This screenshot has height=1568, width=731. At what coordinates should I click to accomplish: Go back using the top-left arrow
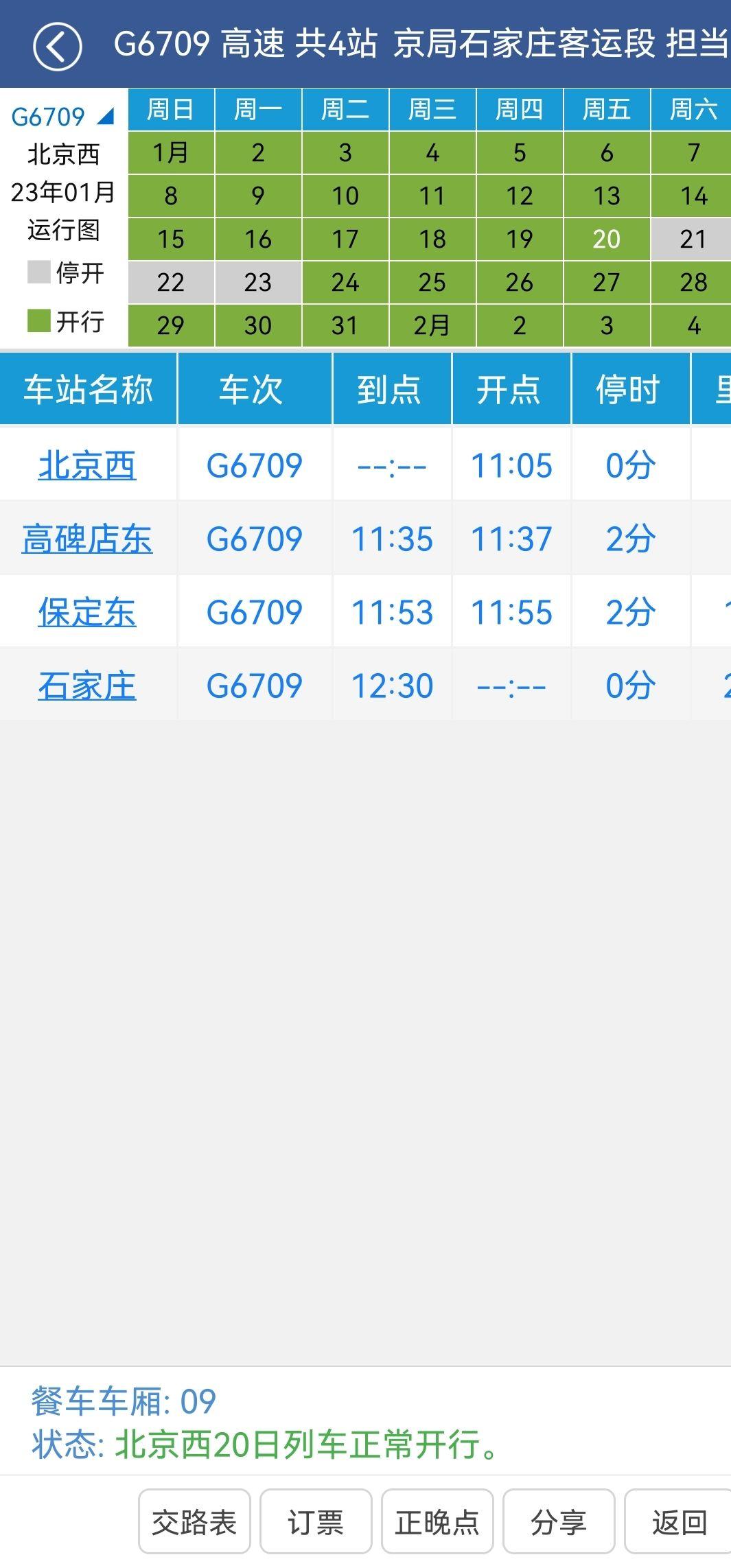(58, 45)
